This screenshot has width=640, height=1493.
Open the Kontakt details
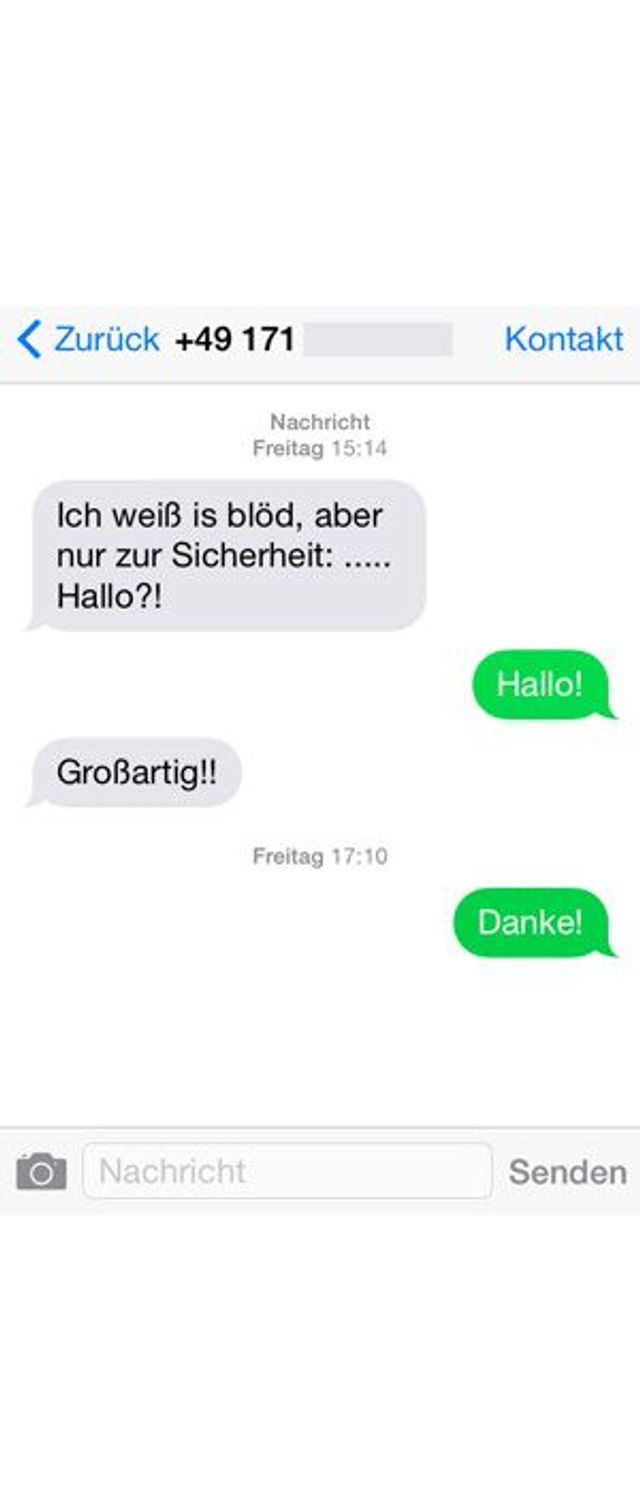tap(564, 340)
